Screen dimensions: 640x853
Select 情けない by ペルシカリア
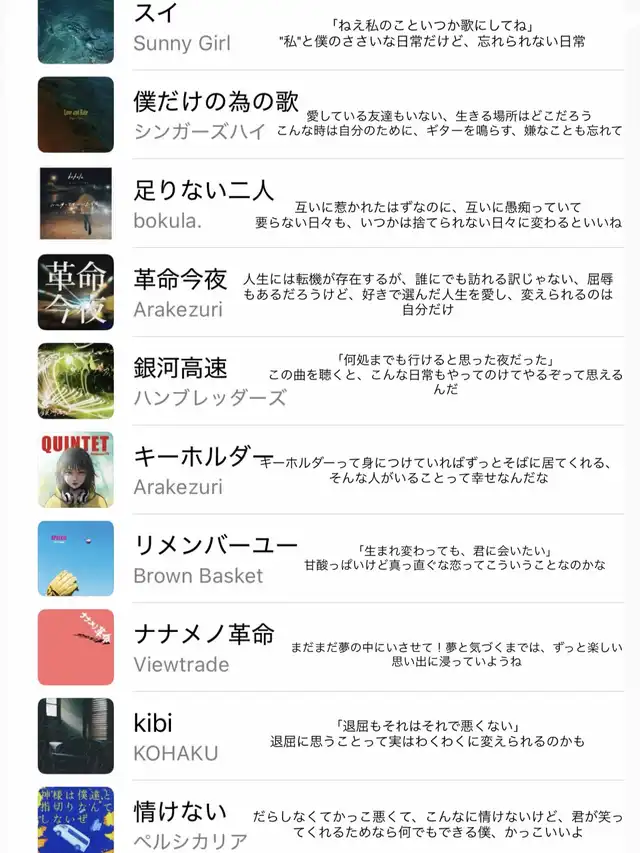point(180,811)
